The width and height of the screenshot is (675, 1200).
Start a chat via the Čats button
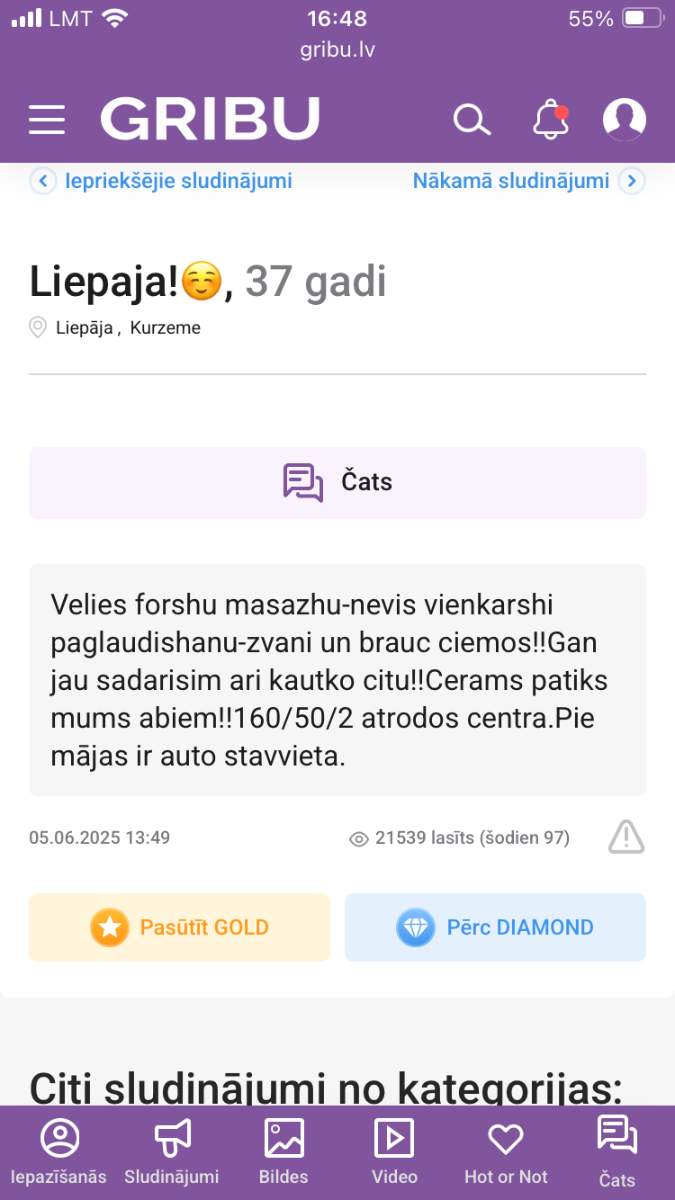click(337, 482)
